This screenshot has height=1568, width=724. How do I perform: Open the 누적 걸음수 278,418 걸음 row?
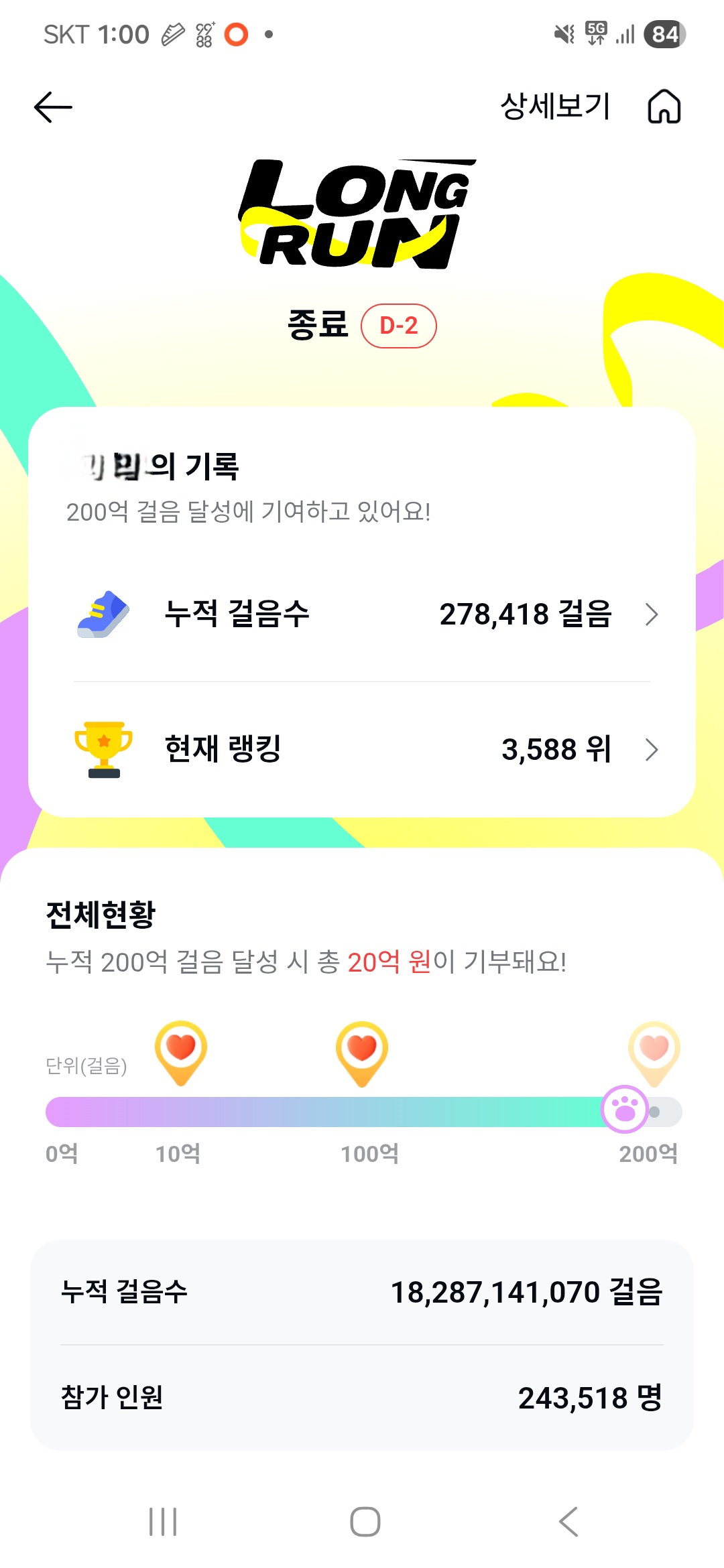365,614
